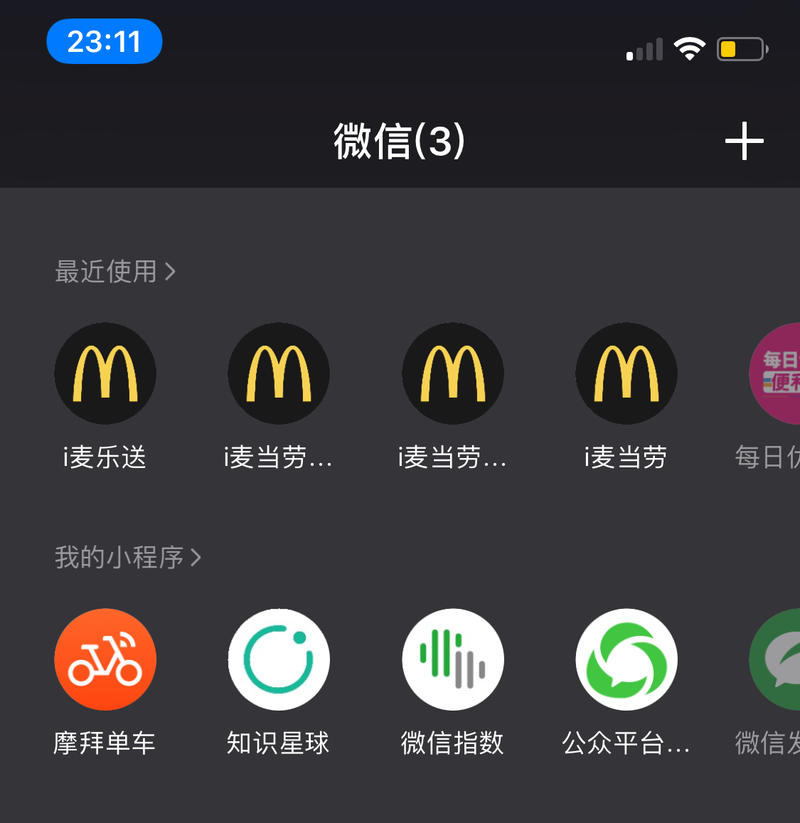Viewport: 800px width, 823px height.
Task: Open the i麦当劳 mini program
Action: pyautogui.click(x=626, y=373)
